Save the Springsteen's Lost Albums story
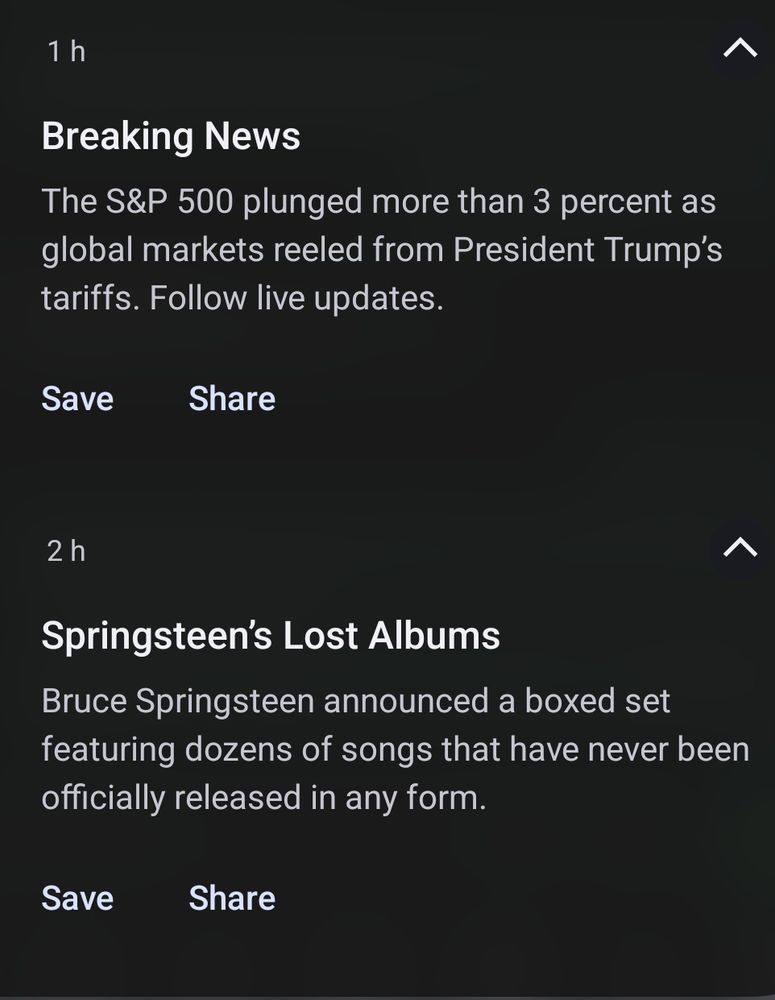The height and width of the screenshot is (1000, 775). coord(77,898)
